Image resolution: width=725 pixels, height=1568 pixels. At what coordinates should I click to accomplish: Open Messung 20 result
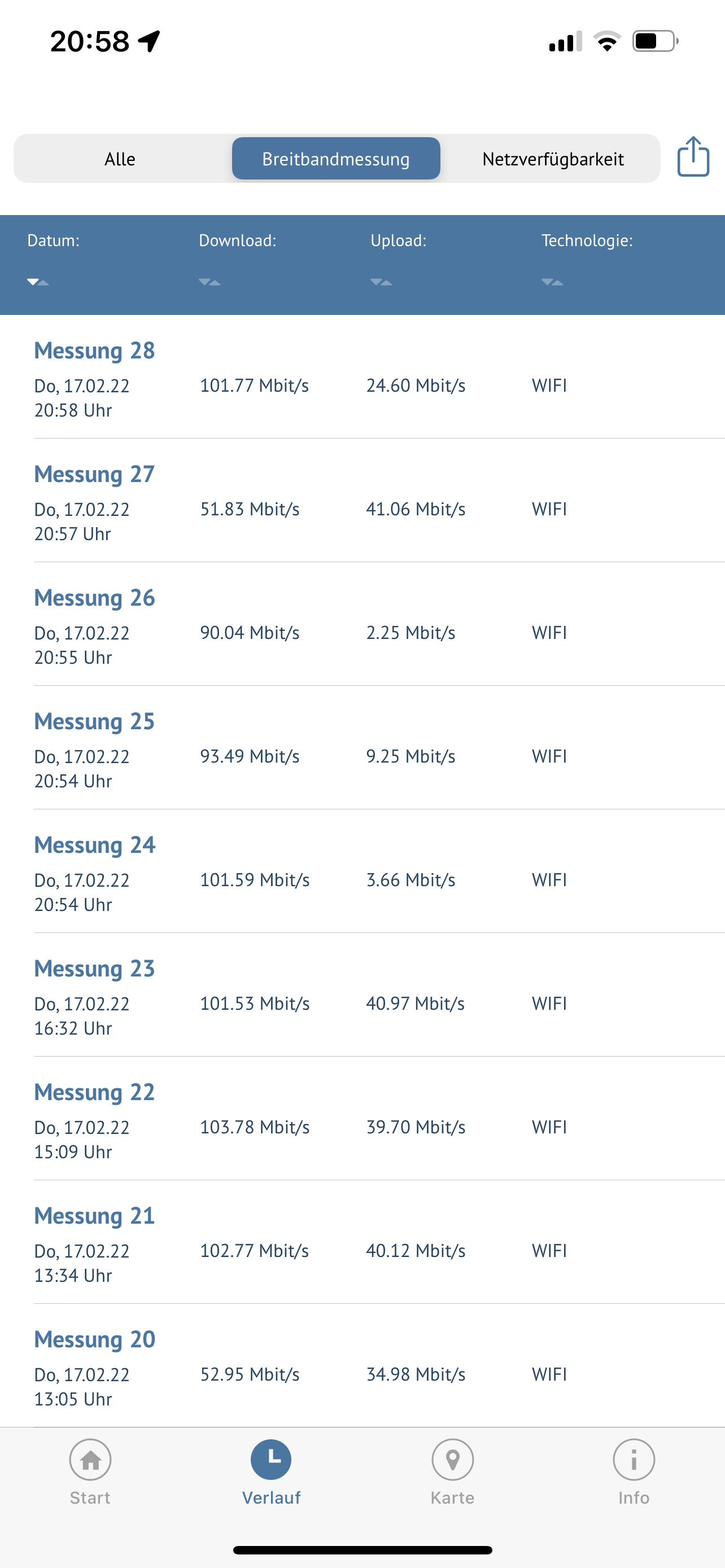pyautogui.click(x=362, y=1365)
